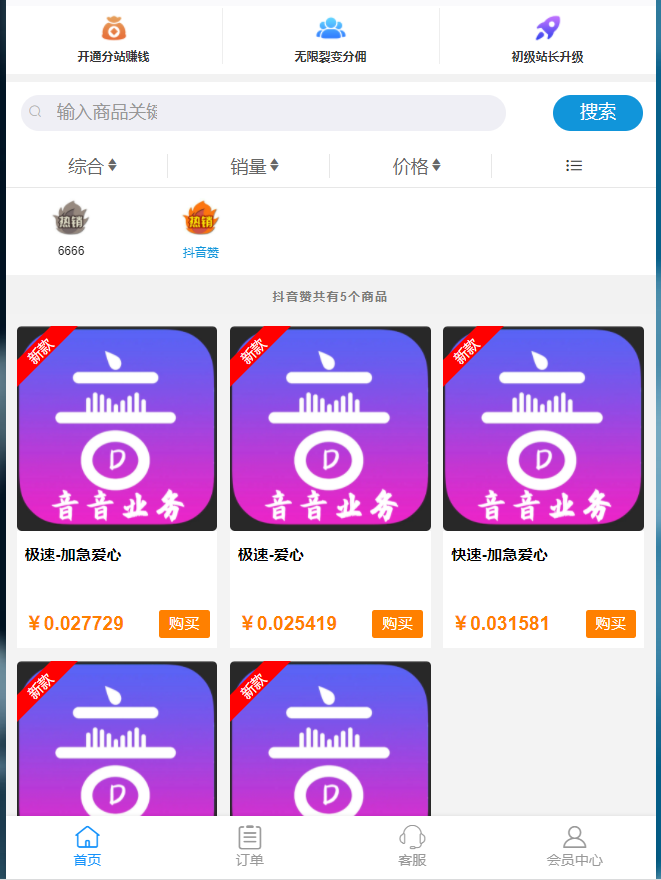Switch to the 首页 tab
The image size is (661, 880).
click(x=87, y=846)
